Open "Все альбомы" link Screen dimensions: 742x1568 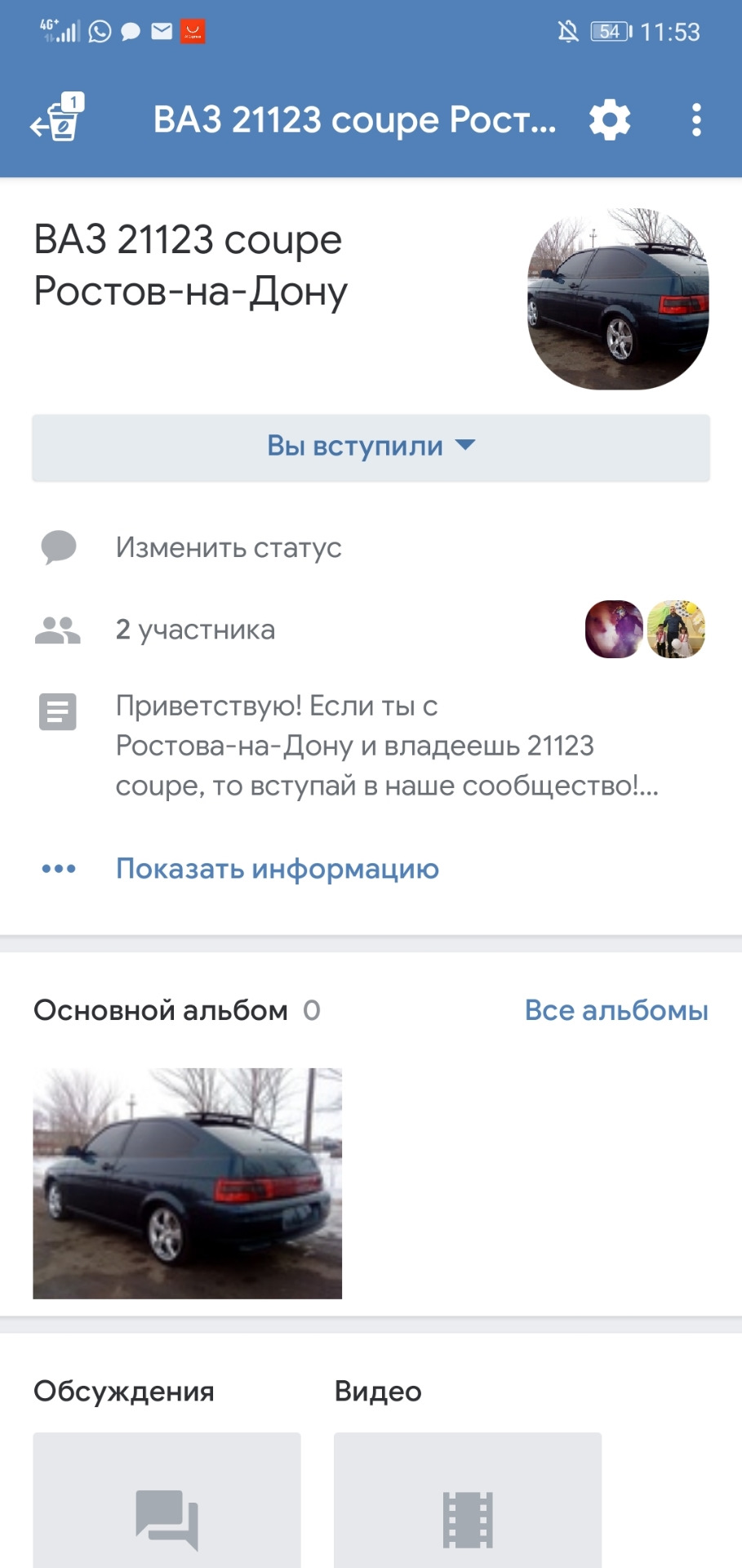point(616,1010)
